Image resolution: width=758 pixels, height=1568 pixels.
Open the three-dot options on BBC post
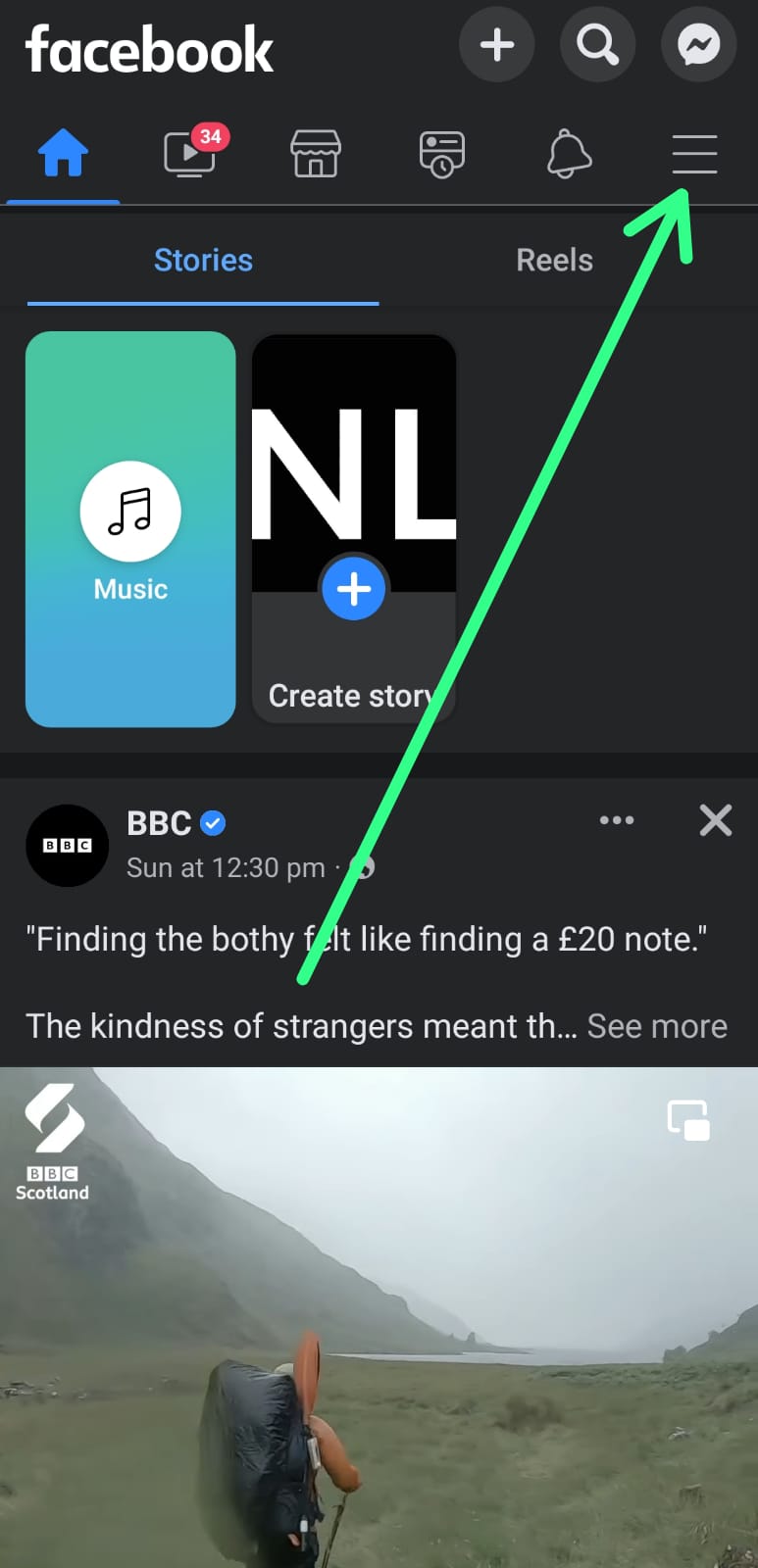[617, 820]
